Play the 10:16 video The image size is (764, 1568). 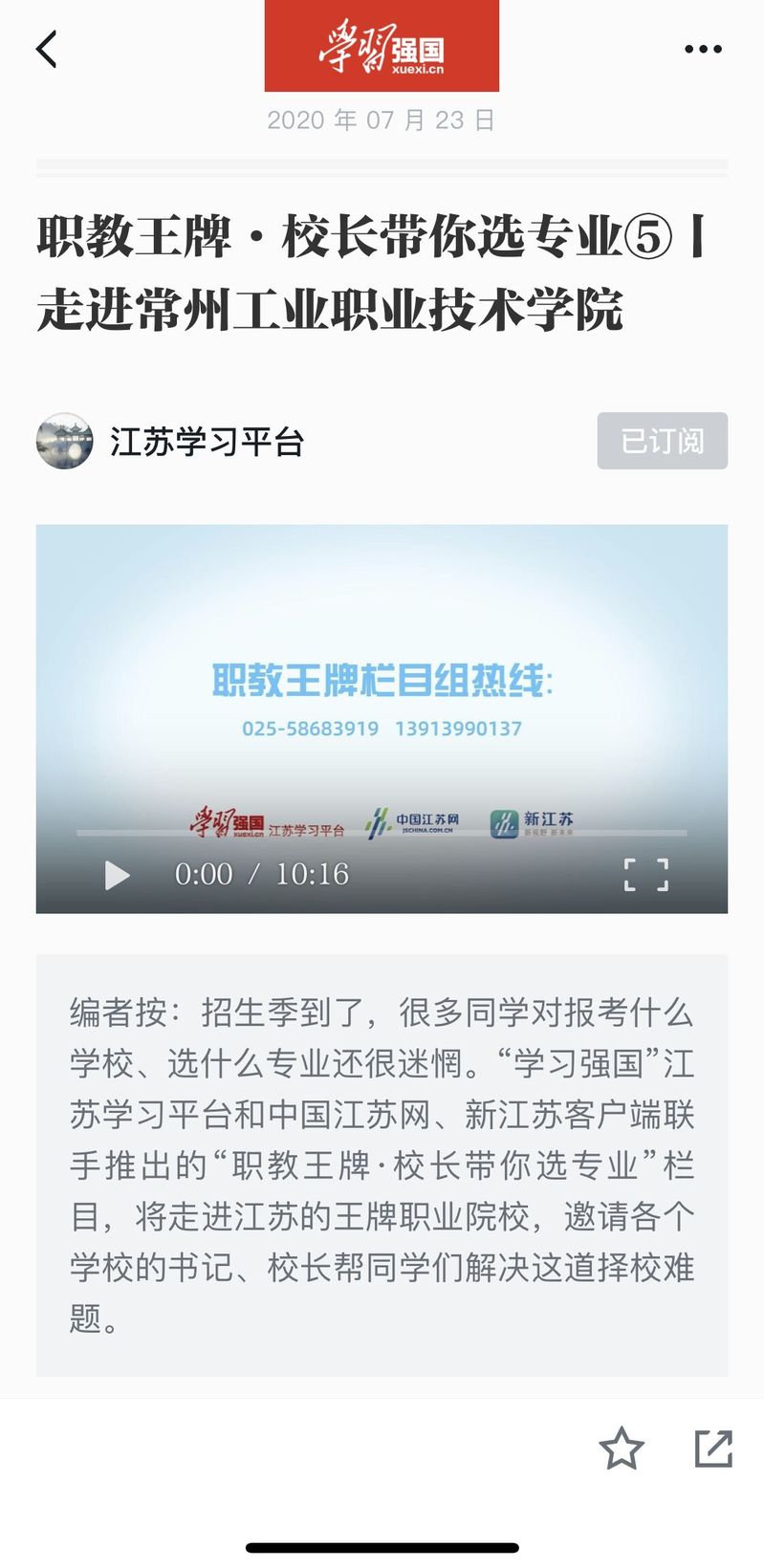[117, 875]
